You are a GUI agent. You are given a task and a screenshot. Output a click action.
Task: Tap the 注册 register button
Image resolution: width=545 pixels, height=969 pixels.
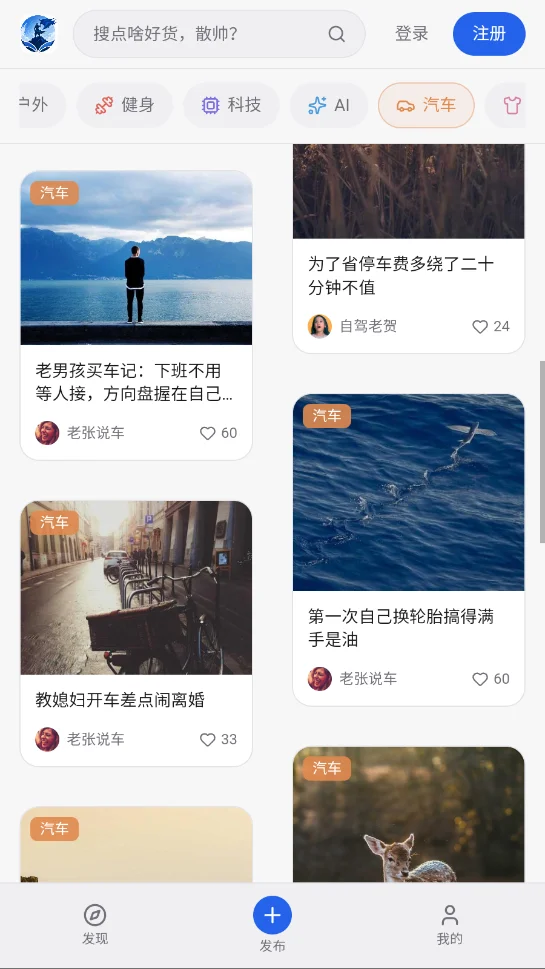pyautogui.click(x=489, y=33)
